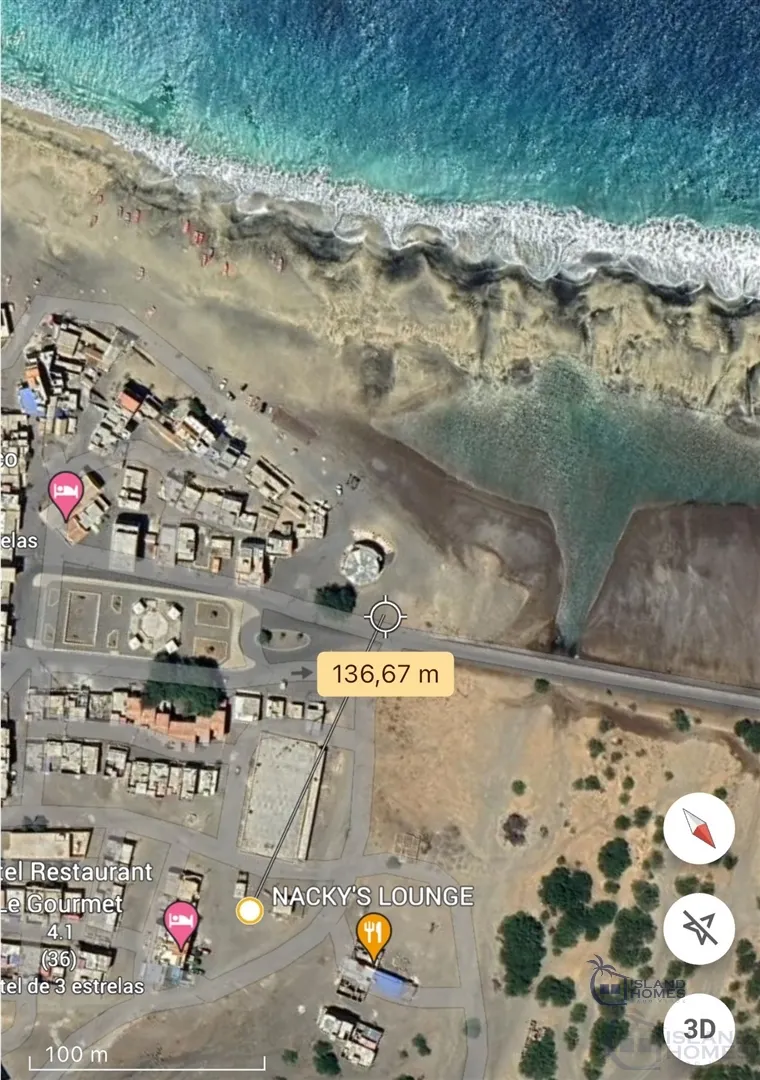The height and width of the screenshot is (1080, 760).
Task: Center the map on my location
Action: click(698, 929)
